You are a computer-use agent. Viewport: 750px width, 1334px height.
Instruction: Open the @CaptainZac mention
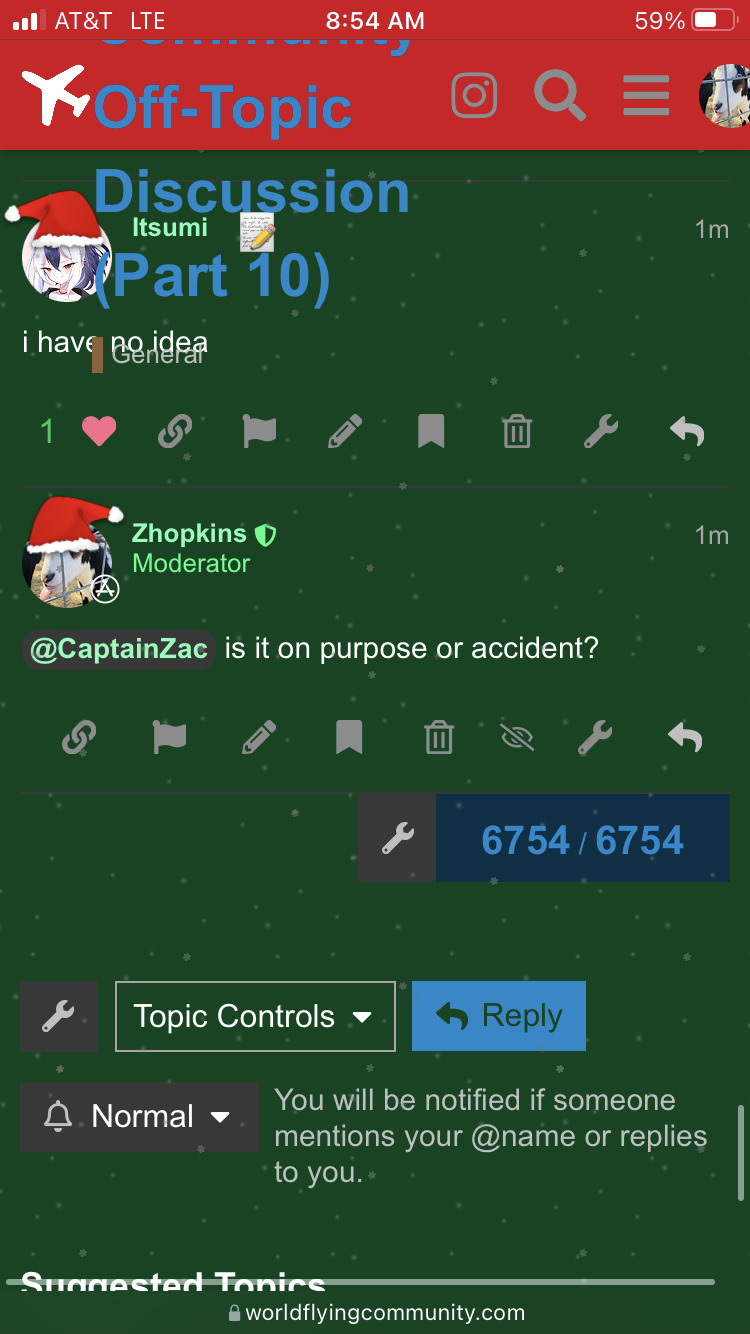tap(118, 649)
